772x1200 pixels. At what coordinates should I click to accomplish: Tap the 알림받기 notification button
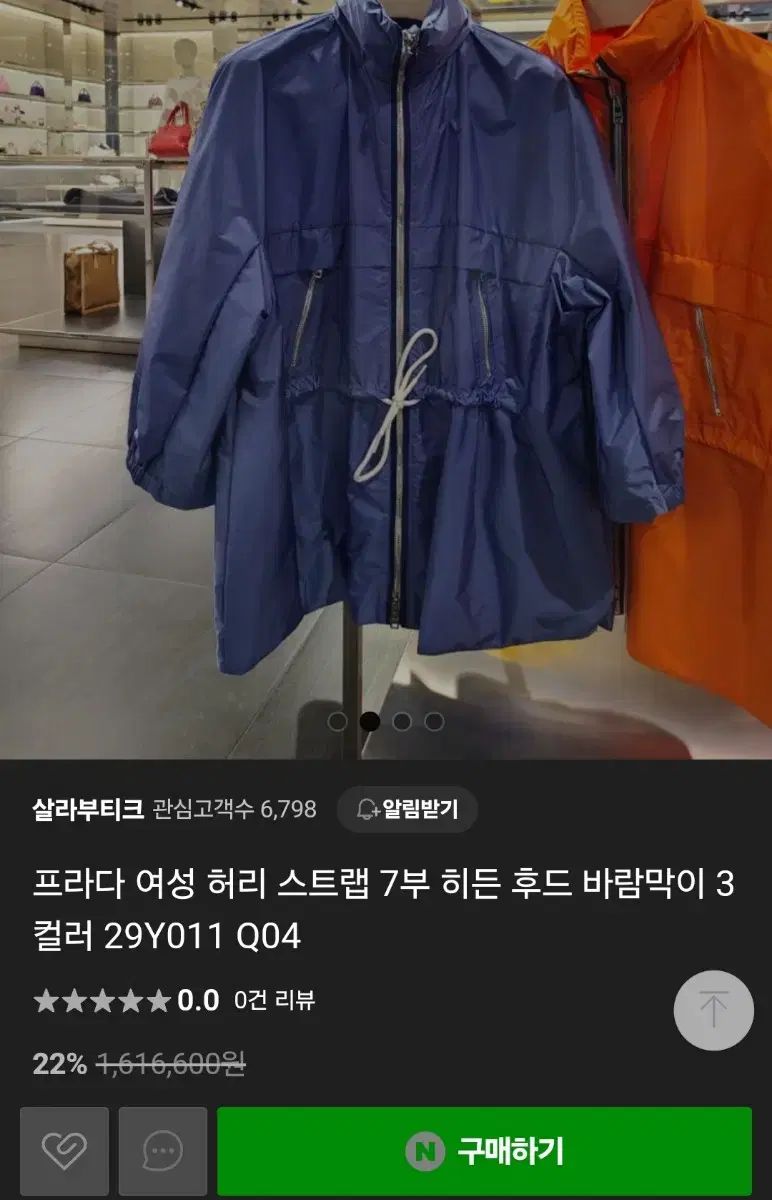pos(407,809)
